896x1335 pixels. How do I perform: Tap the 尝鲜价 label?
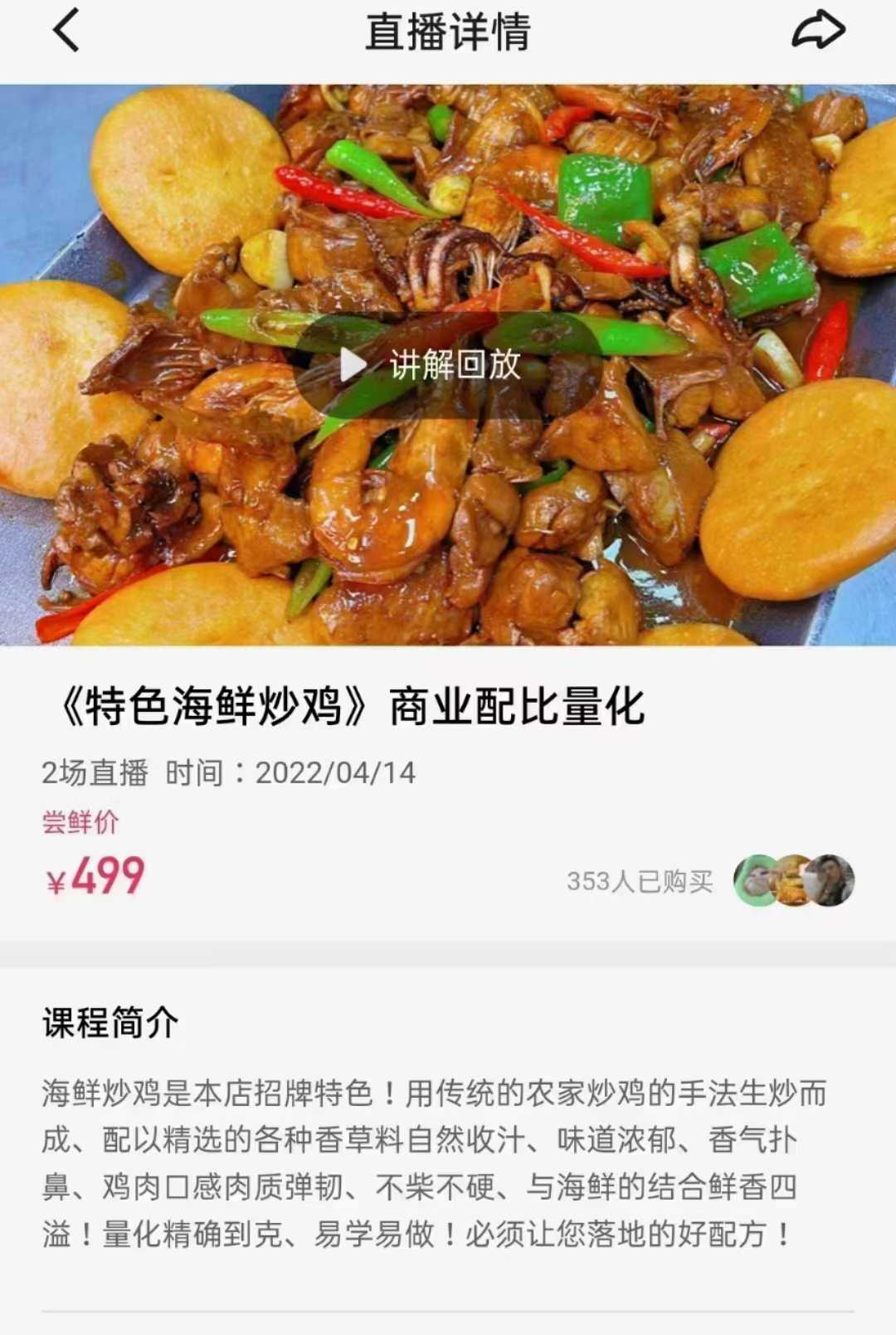coord(82,822)
